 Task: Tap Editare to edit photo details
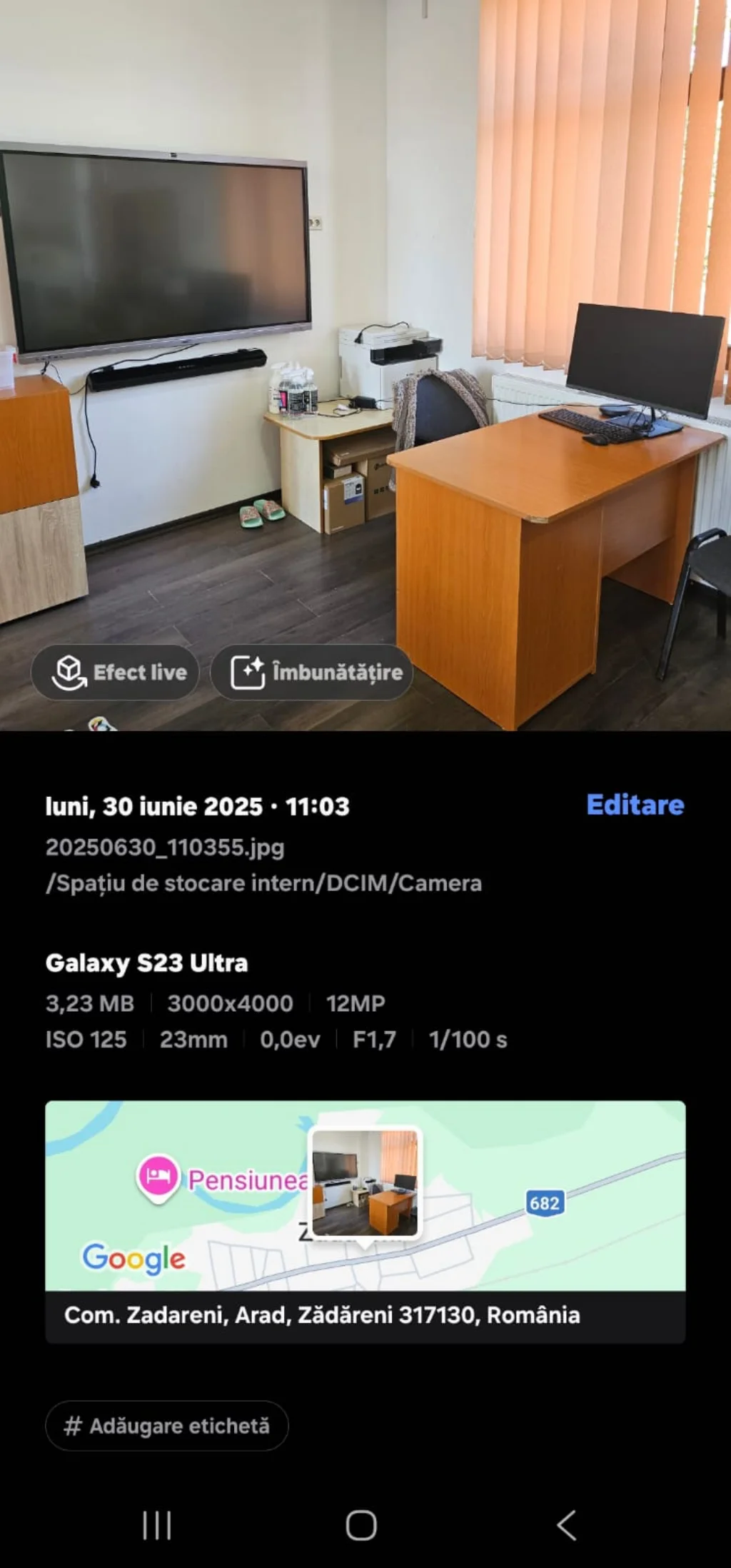[x=635, y=805]
